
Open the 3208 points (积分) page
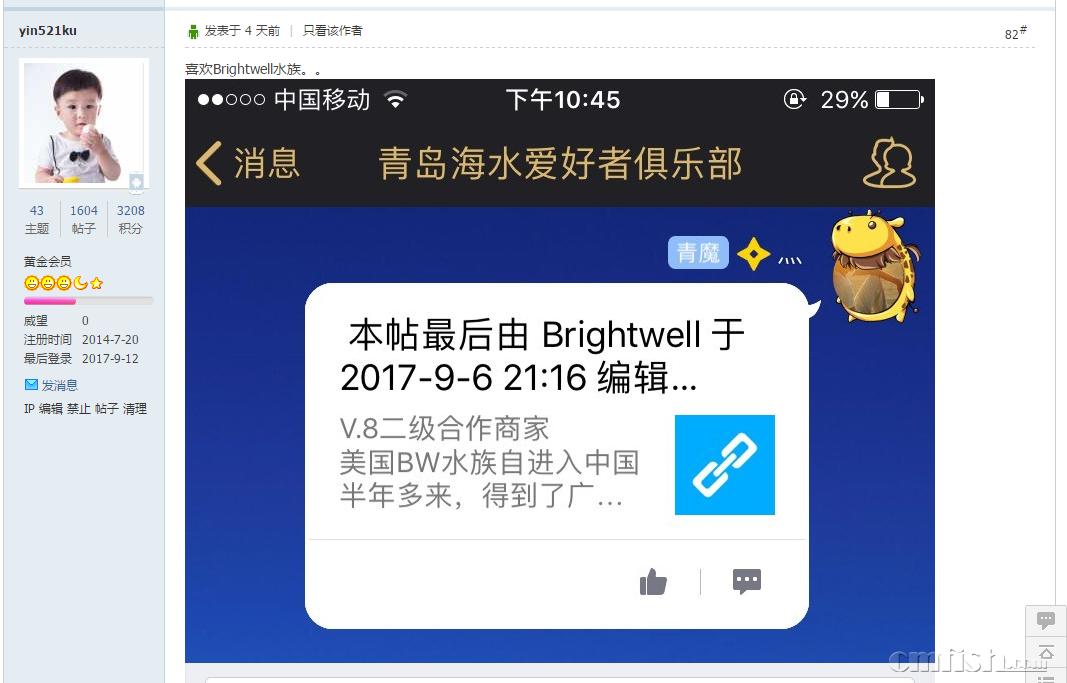click(130, 219)
